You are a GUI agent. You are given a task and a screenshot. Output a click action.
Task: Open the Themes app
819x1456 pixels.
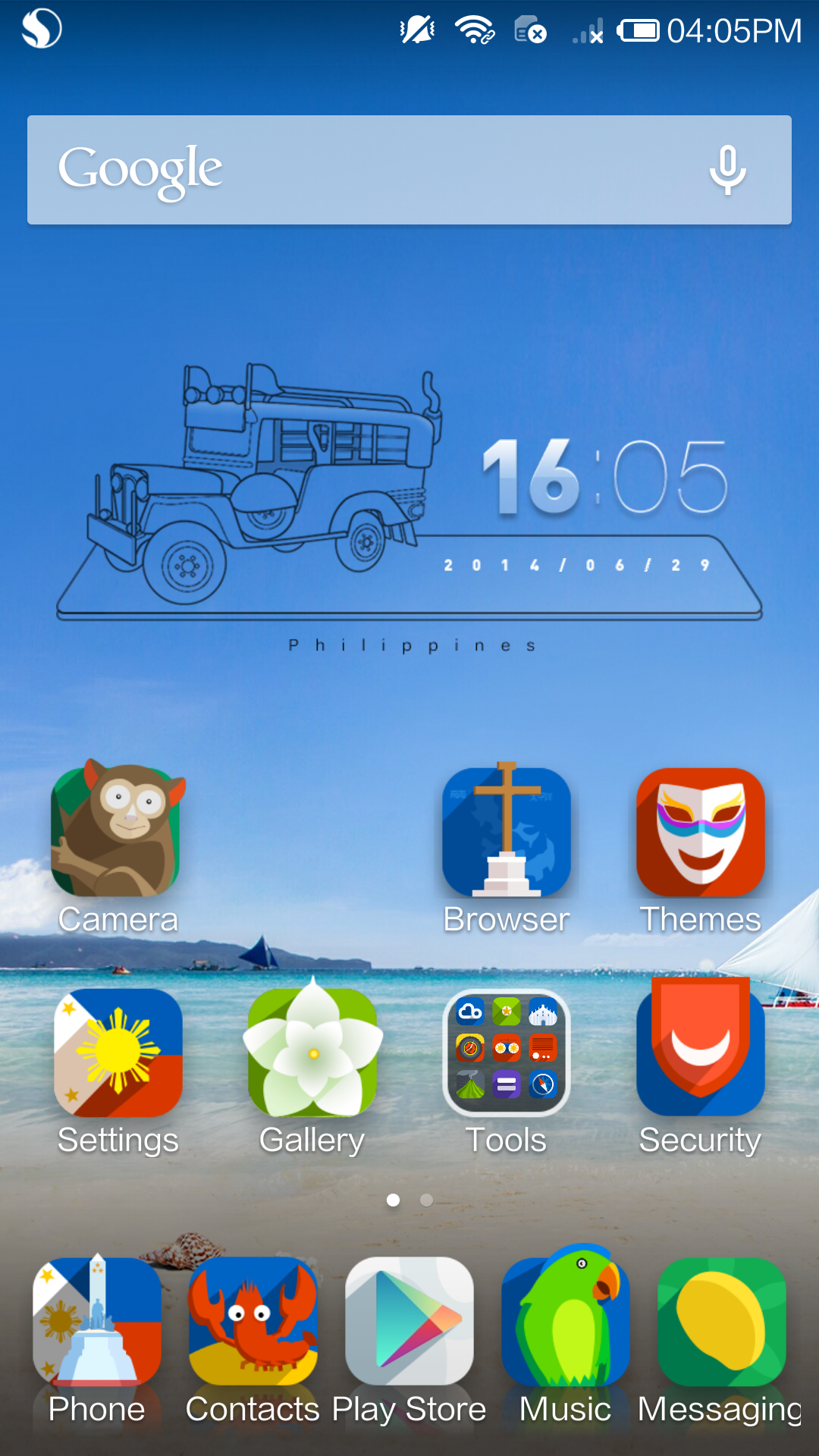(x=701, y=834)
